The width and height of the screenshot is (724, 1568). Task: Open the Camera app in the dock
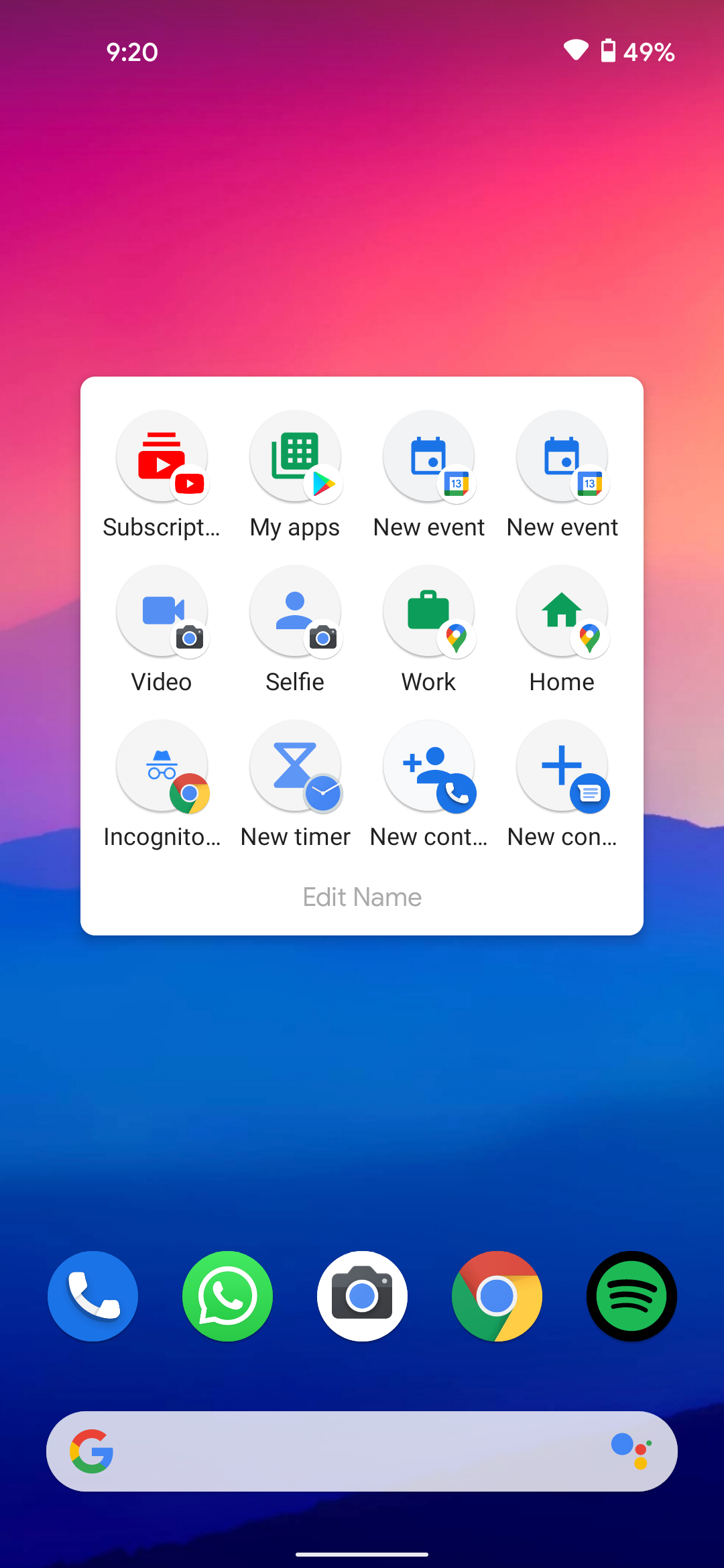(x=362, y=1296)
